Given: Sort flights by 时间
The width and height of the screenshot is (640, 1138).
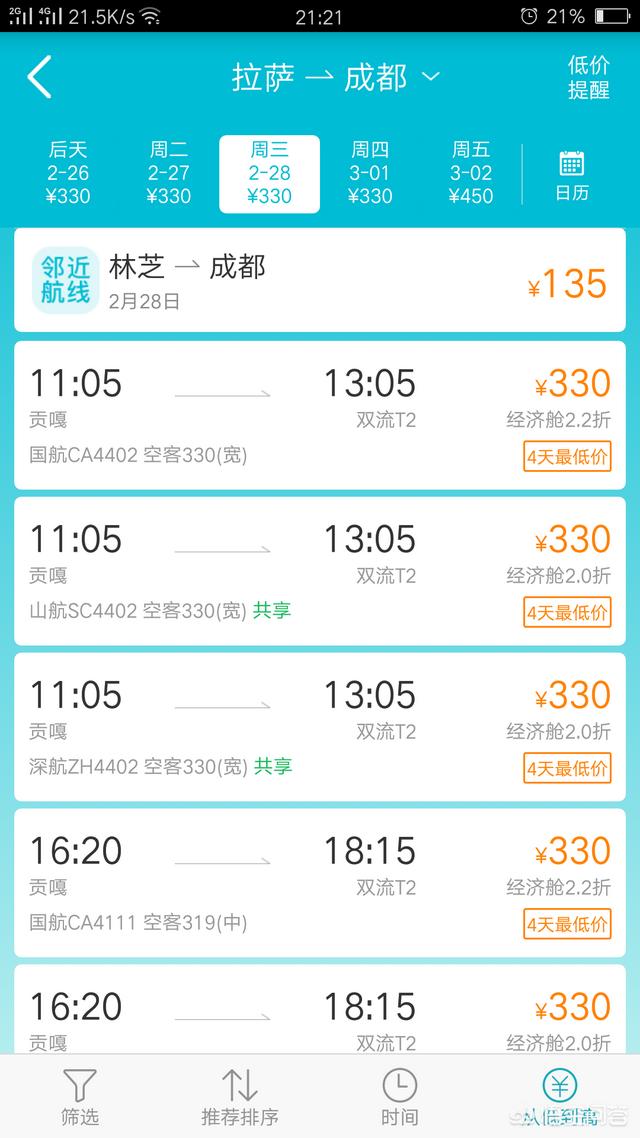Looking at the screenshot, I should 400,1096.
